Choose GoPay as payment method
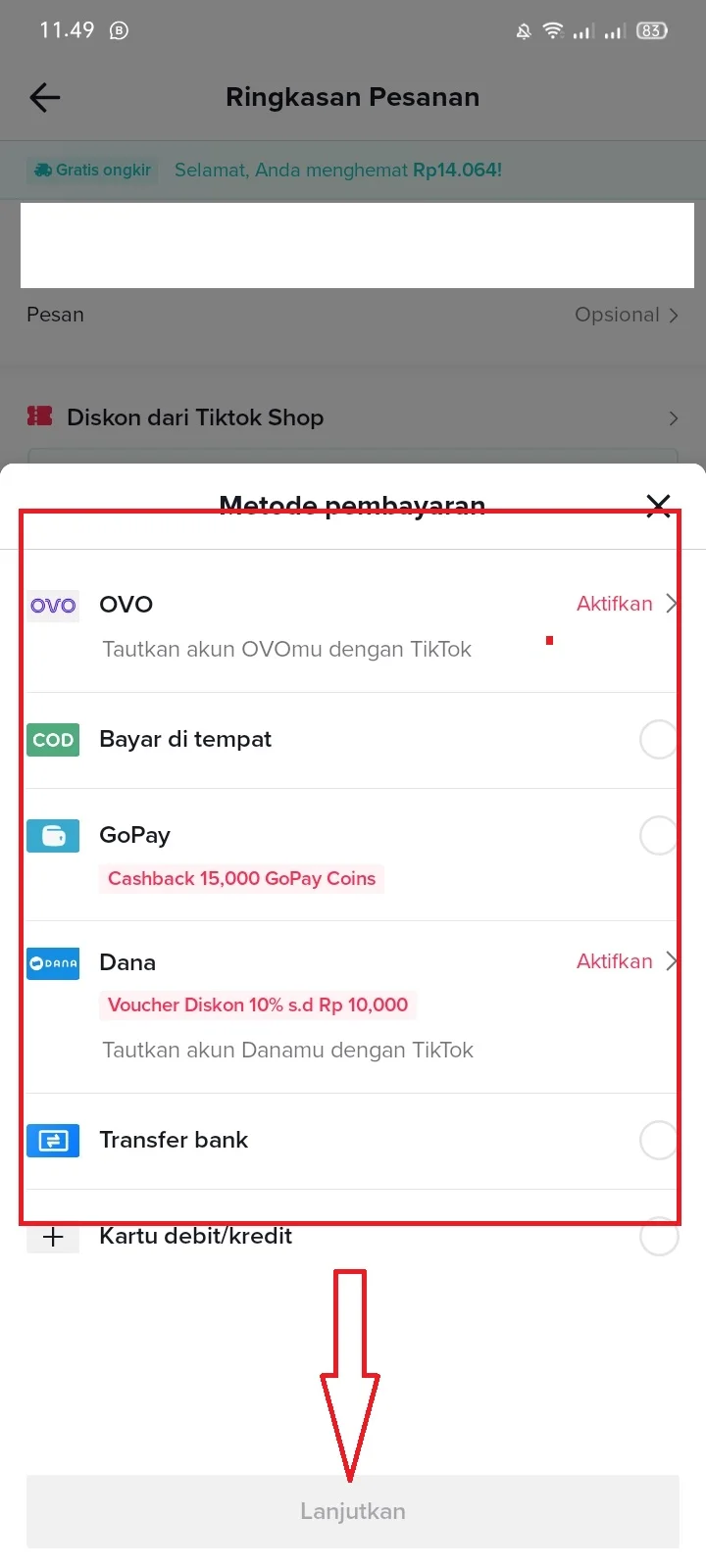Image resolution: width=706 pixels, height=1568 pixels. coord(658,836)
